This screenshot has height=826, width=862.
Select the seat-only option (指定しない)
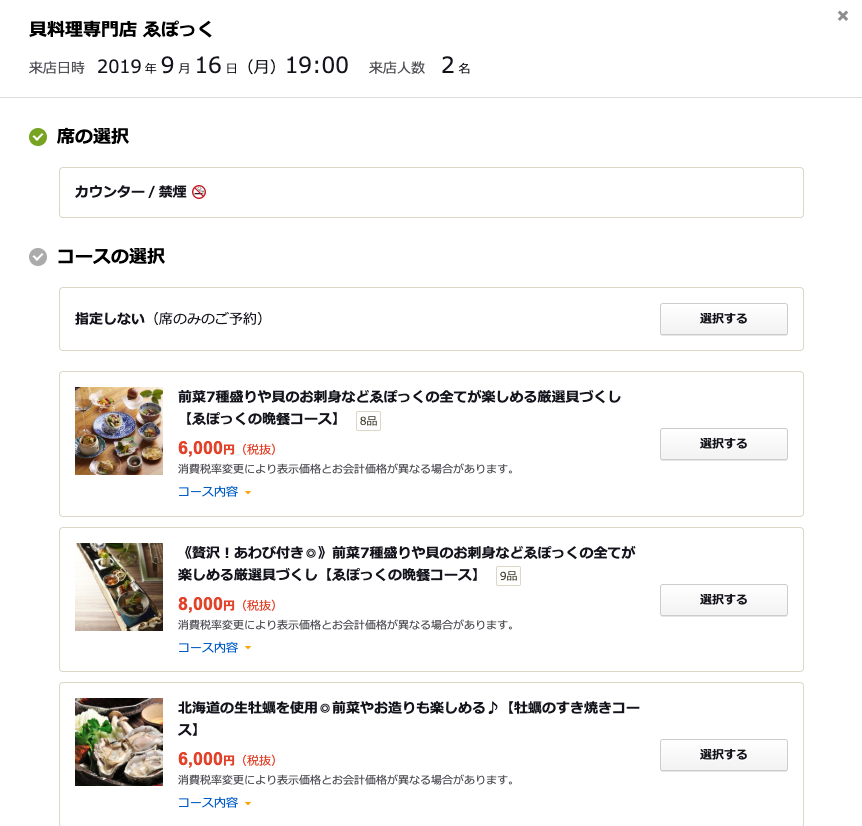click(x=723, y=319)
